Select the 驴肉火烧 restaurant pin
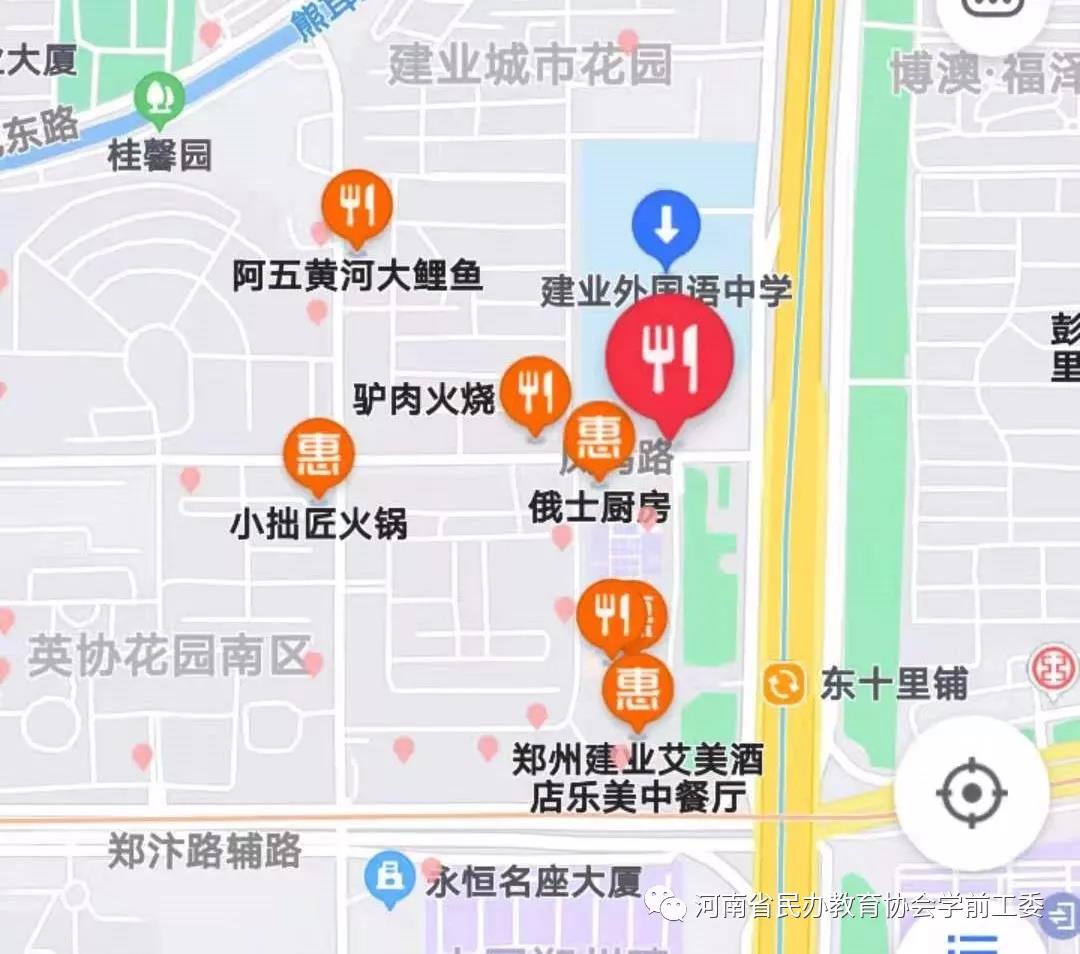The width and height of the screenshot is (1080, 954). coord(535,392)
